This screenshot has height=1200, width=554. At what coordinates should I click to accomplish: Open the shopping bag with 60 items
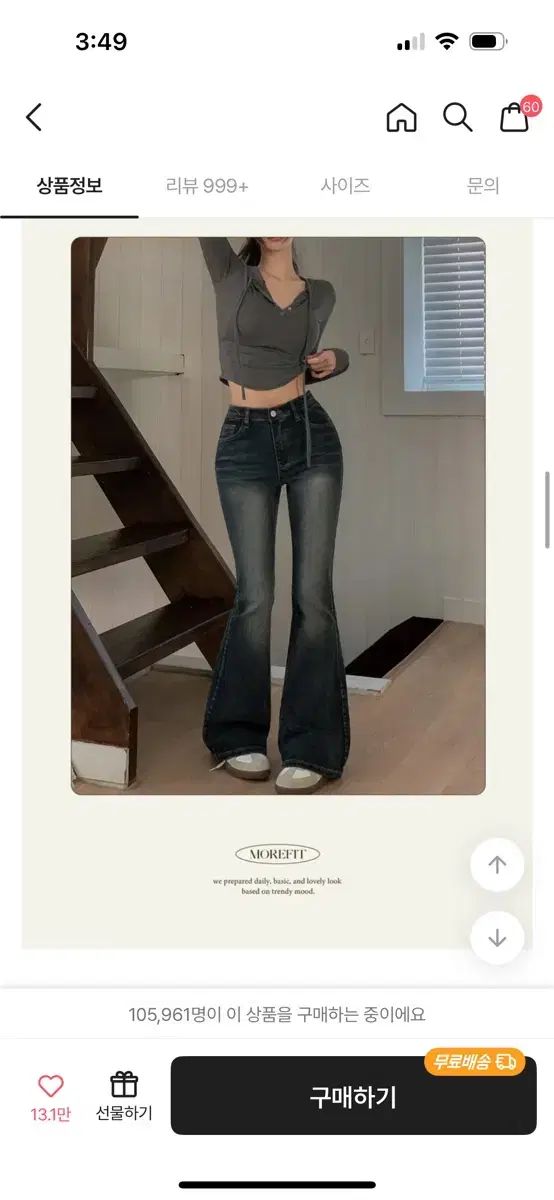click(516, 115)
